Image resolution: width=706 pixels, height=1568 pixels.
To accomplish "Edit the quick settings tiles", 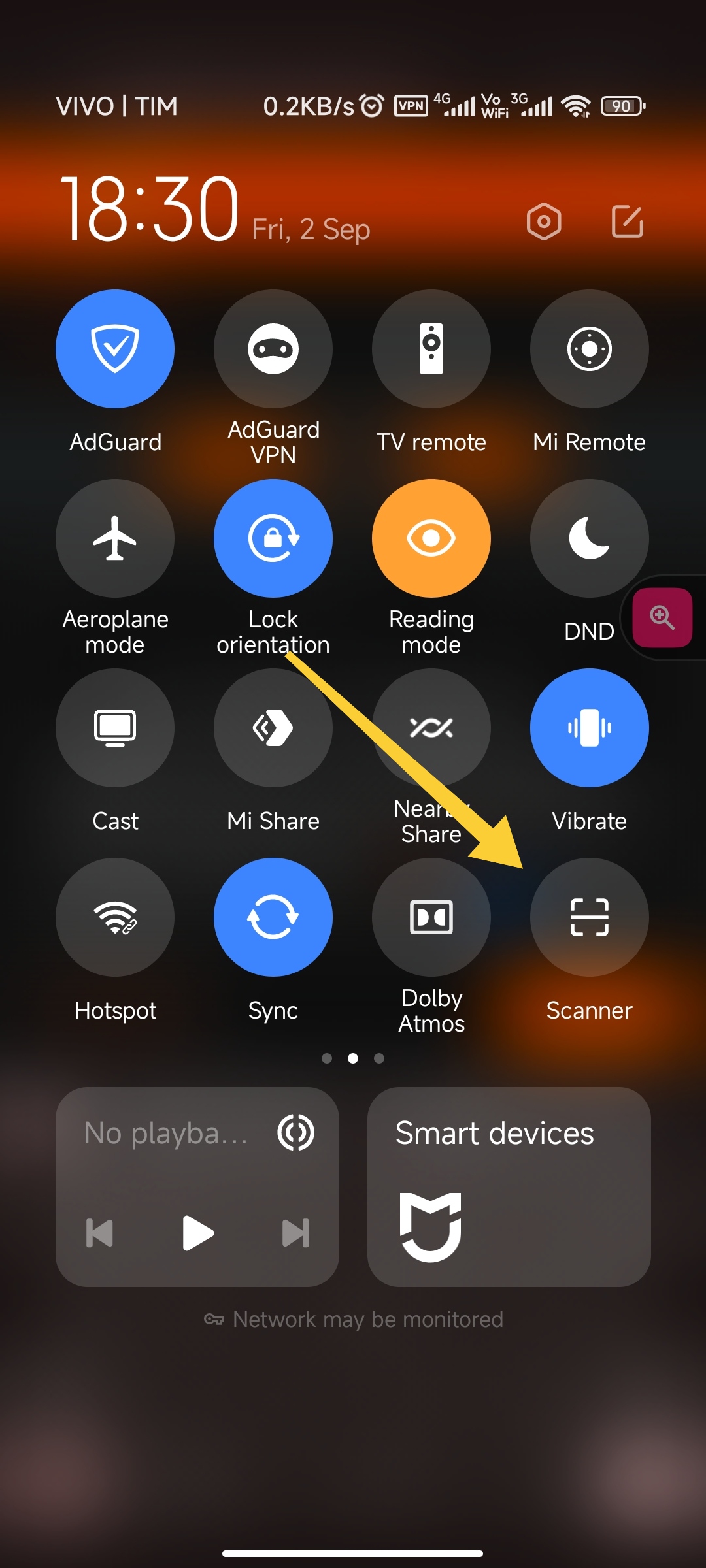I will 628,221.
